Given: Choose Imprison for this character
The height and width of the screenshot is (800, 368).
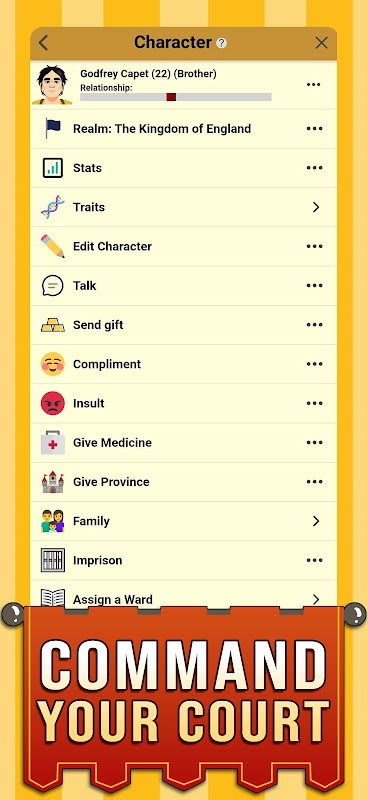Looking at the screenshot, I should pyautogui.click(x=183, y=561).
